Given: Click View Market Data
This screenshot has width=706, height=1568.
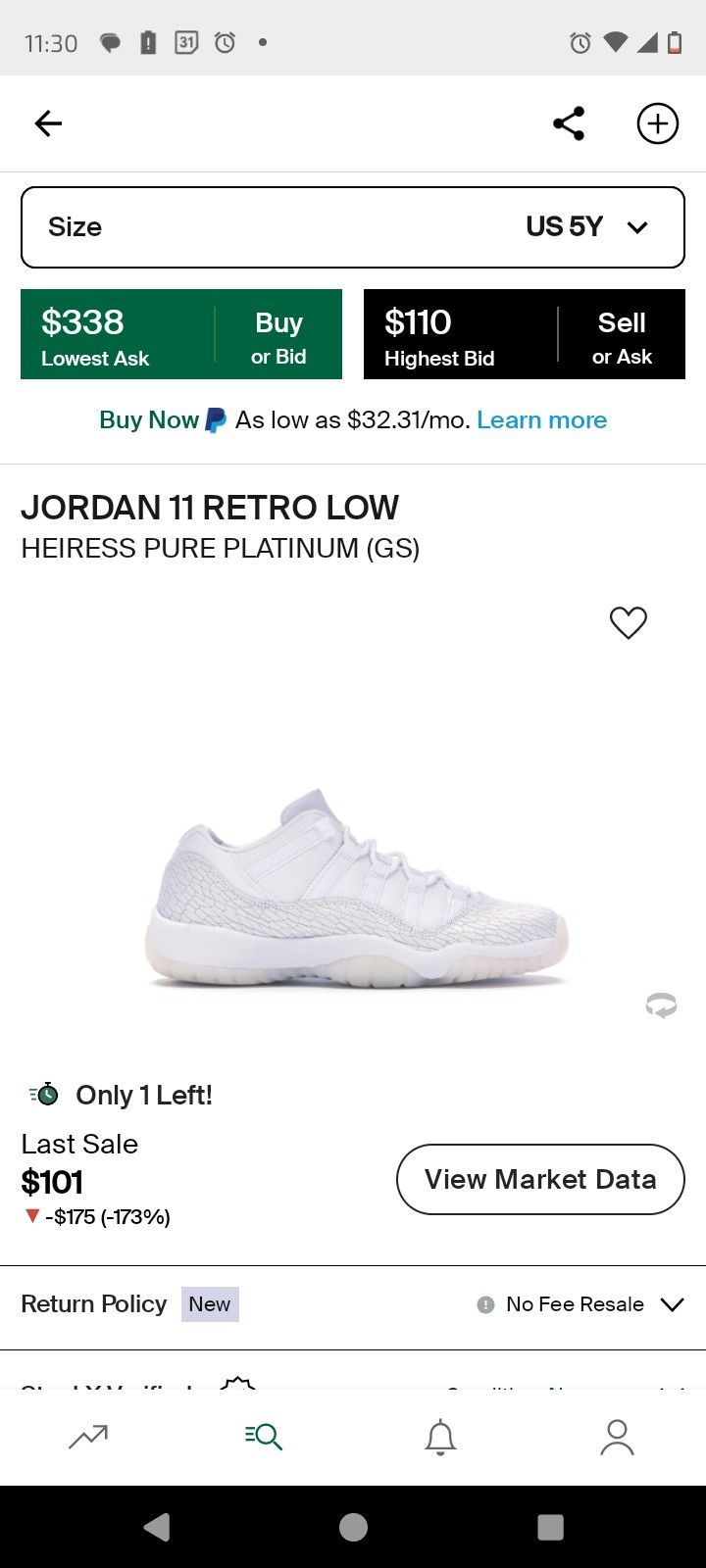Looking at the screenshot, I should coord(539,1179).
